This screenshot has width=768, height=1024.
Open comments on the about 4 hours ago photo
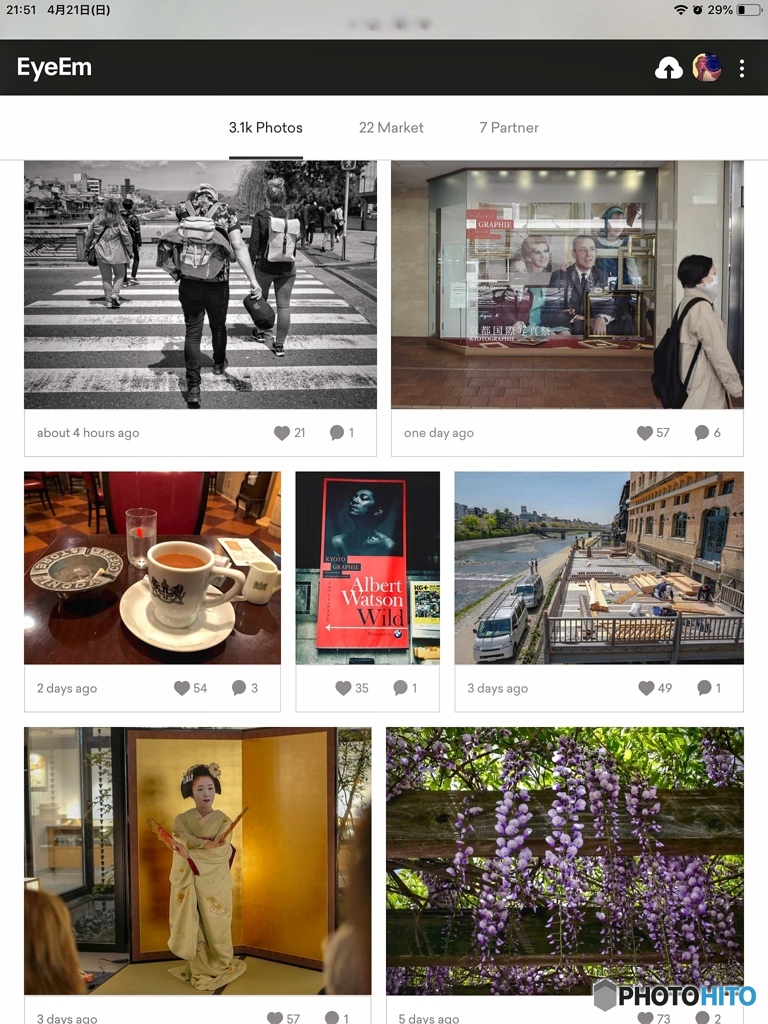click(337, 433)
